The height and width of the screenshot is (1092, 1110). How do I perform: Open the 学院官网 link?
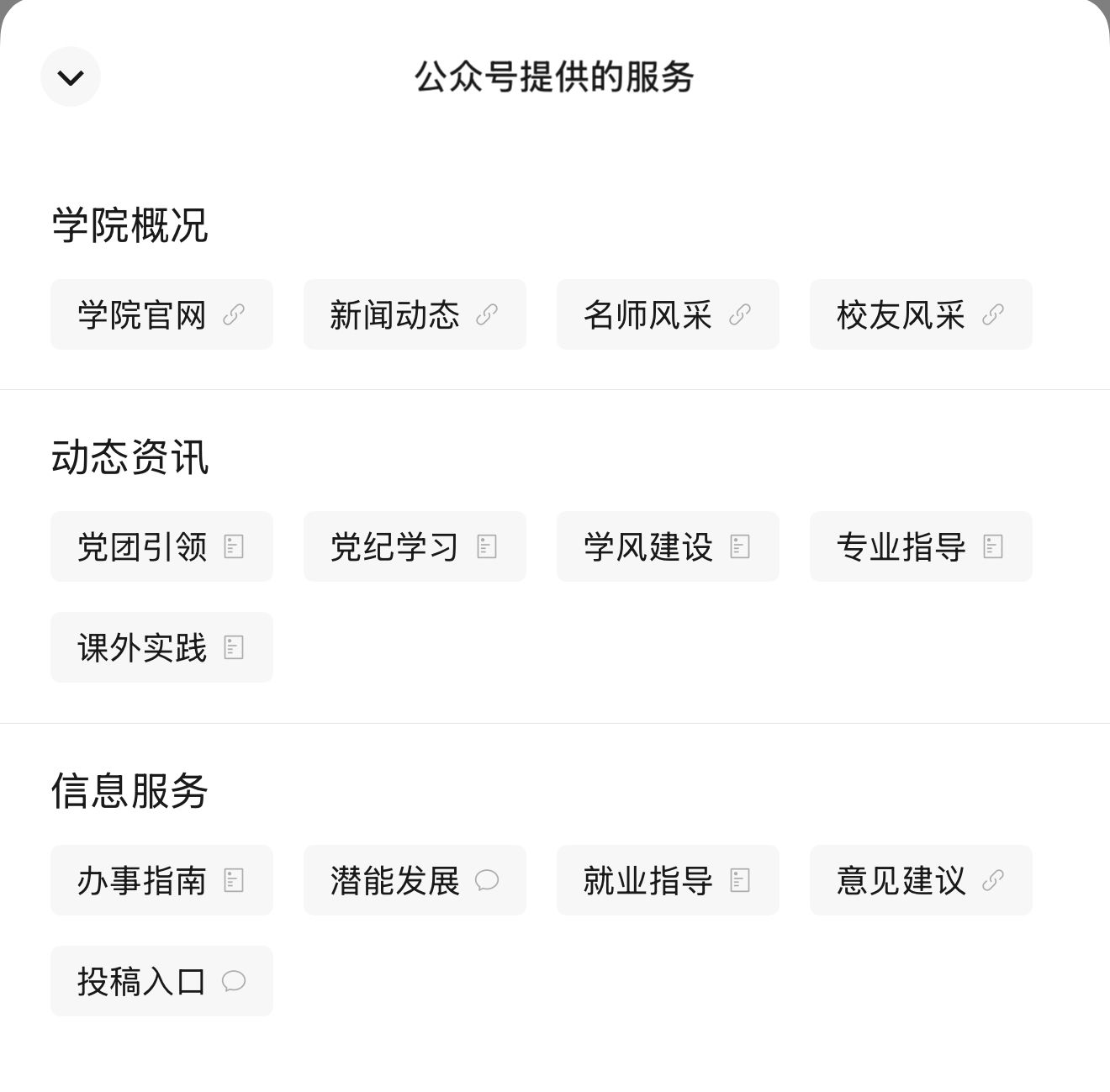point(161,314)
